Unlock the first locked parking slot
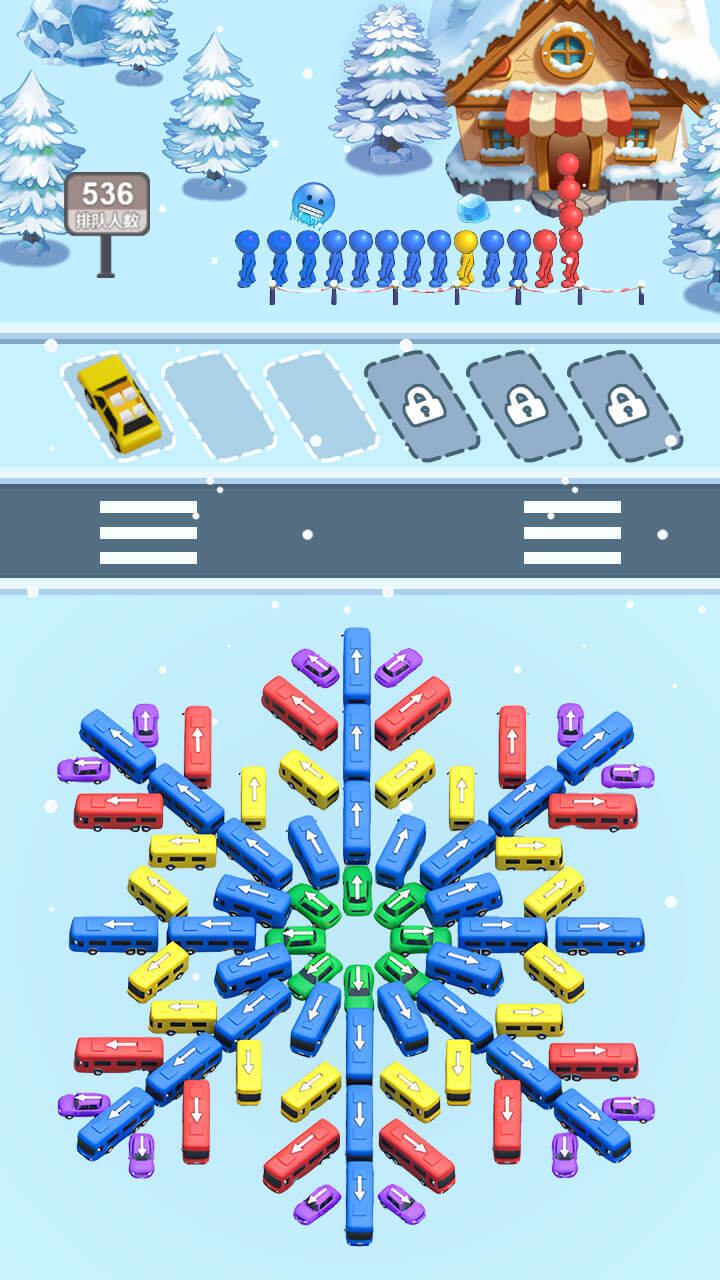Screen dimensions: 720x1280 tap(422, 404)
